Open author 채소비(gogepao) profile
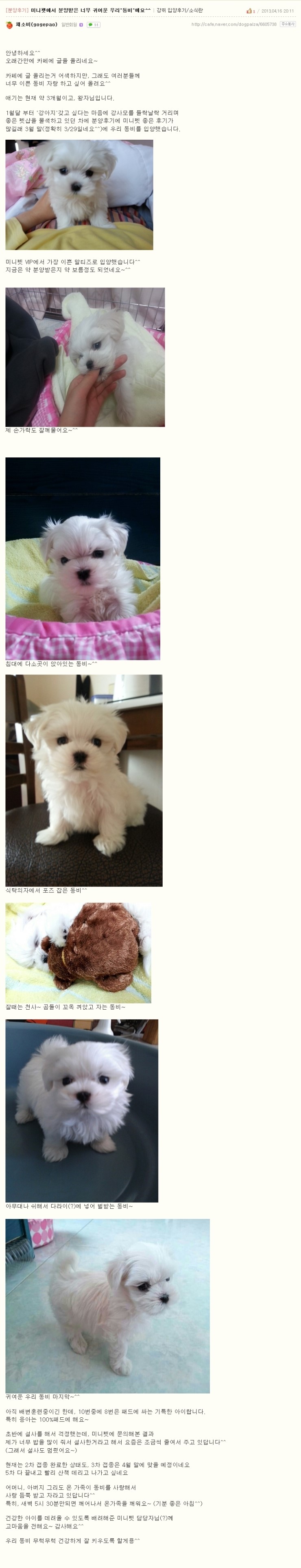Screen dimensions: 301x1568 coord(37,24)
